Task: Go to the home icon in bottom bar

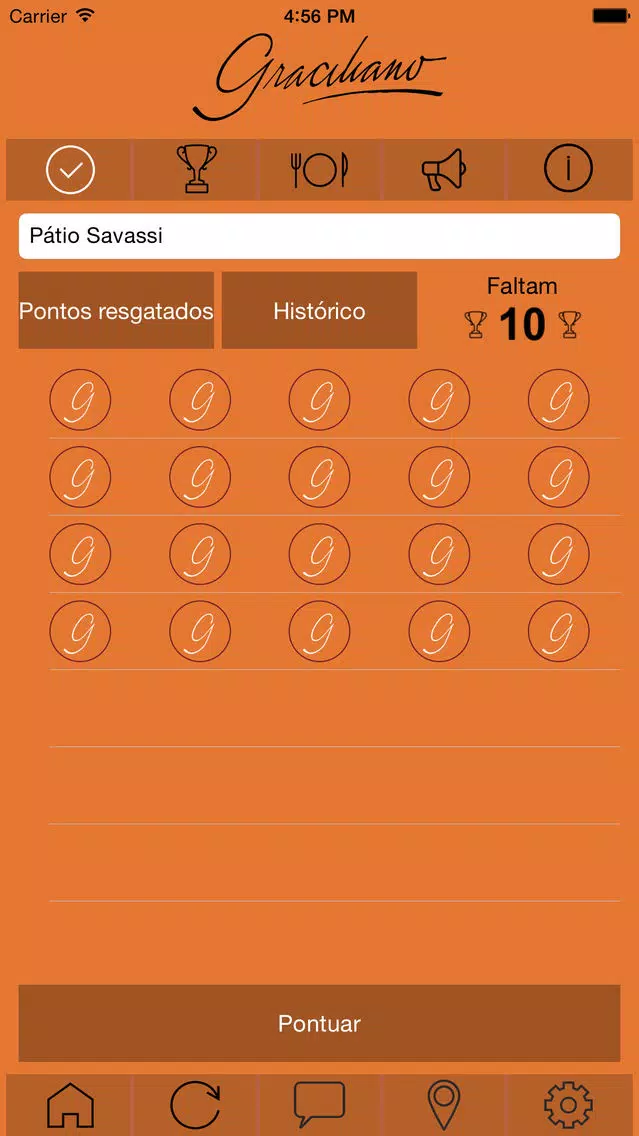Action: click(70, 1106)
